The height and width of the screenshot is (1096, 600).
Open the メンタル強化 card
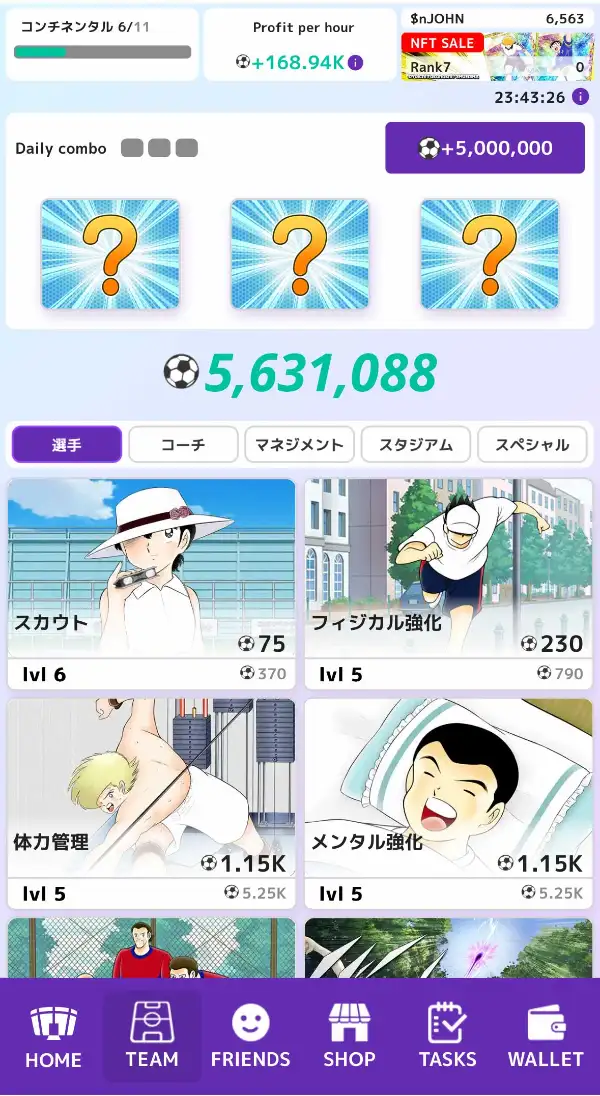tap(448, 804)
